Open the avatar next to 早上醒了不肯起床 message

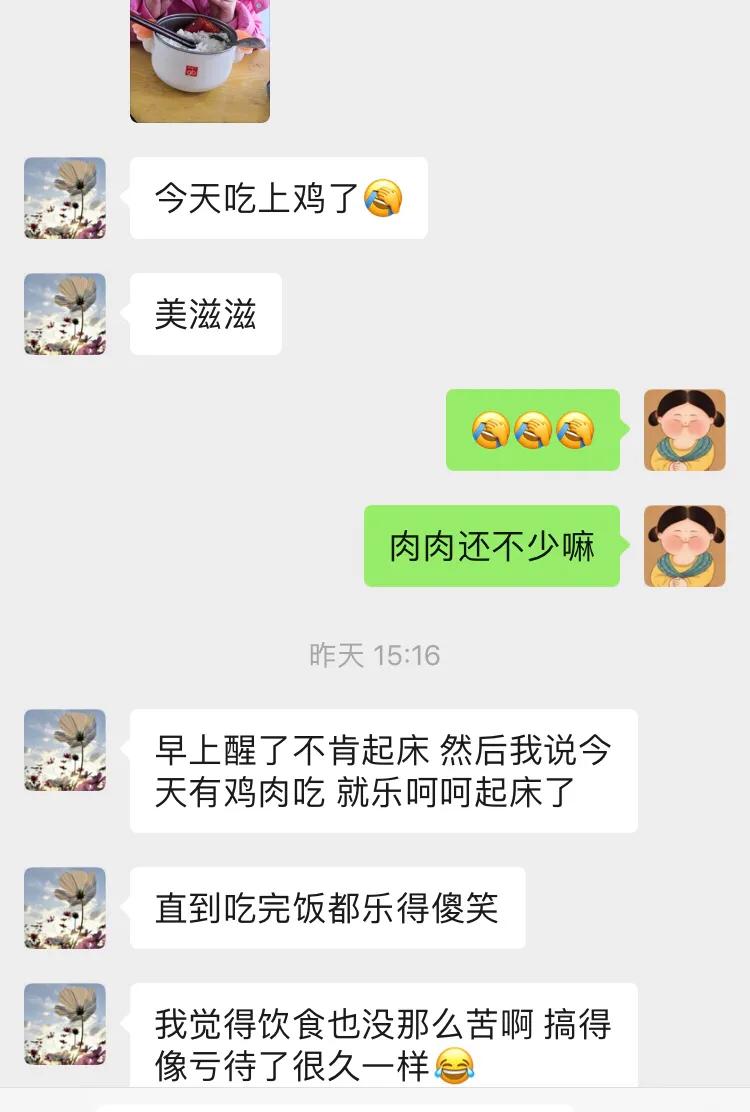point(64,752)
